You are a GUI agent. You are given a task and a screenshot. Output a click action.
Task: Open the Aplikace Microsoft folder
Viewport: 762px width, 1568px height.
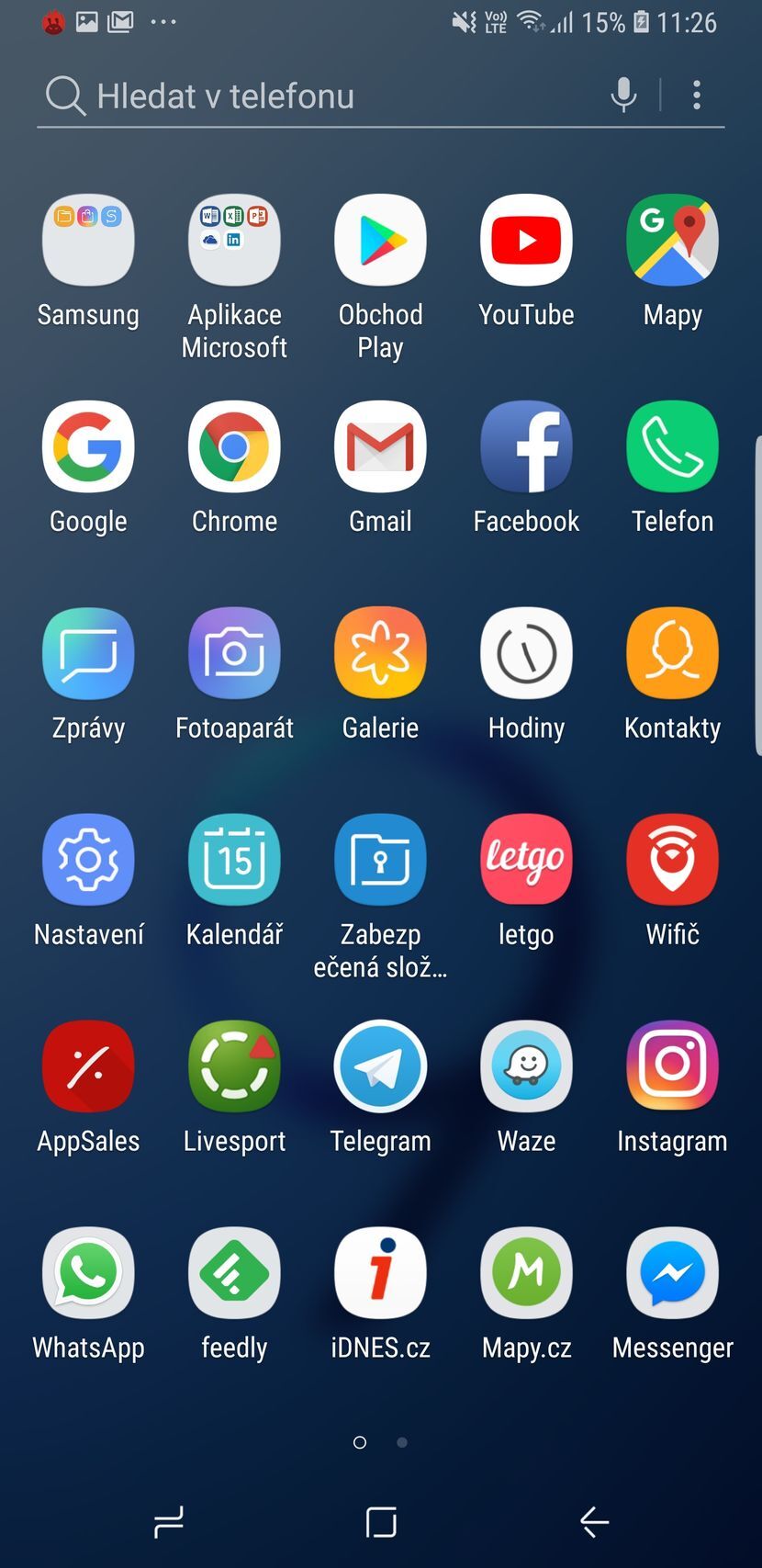(x=233, y=240)
